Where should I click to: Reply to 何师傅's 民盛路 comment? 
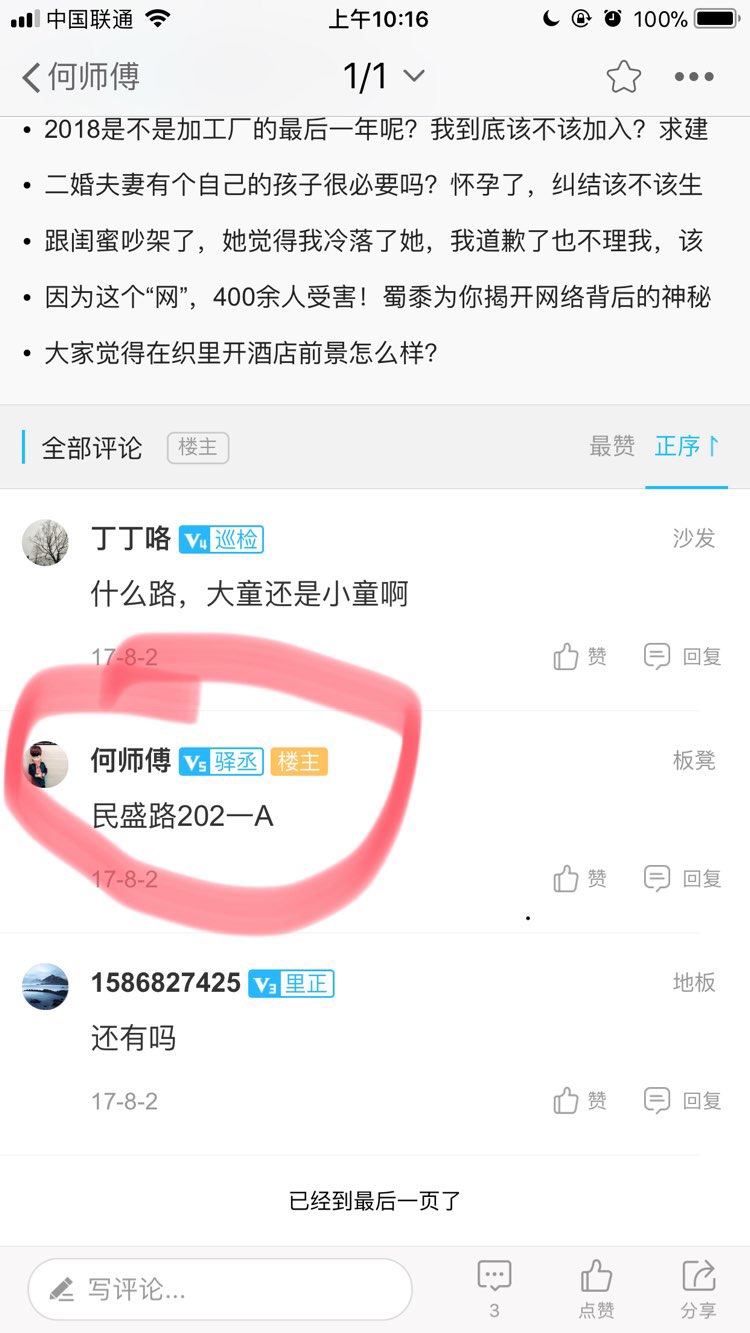coord(683,879)
